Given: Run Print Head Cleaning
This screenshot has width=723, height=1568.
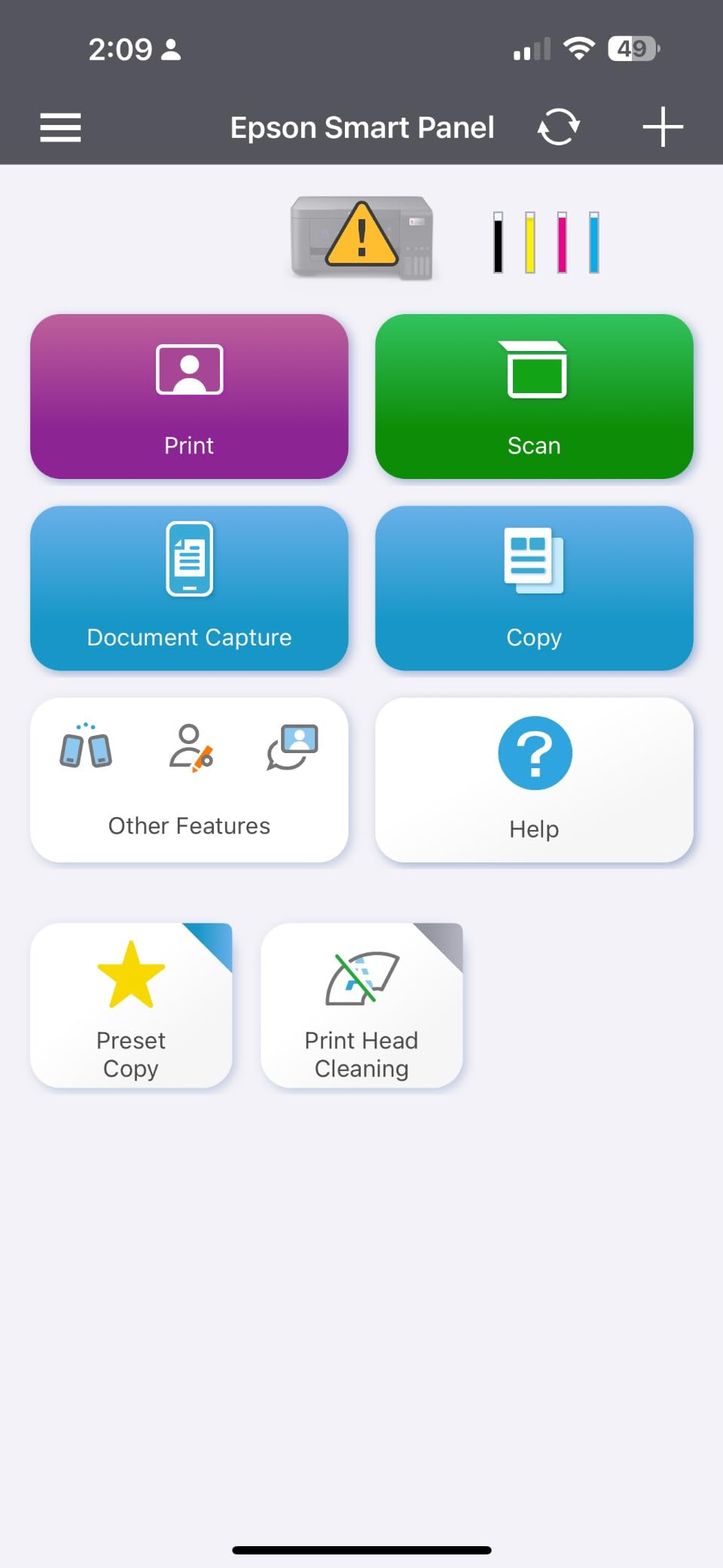Looking at the screenshot, I should pos(361,1005).
